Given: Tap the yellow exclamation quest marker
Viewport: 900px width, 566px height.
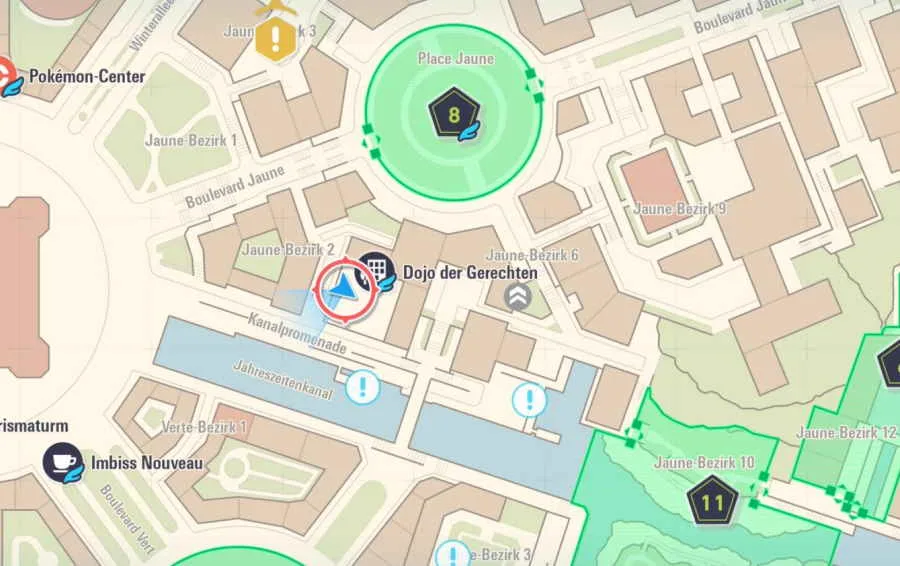Looking at the screenshot, I should pos(276,40).
